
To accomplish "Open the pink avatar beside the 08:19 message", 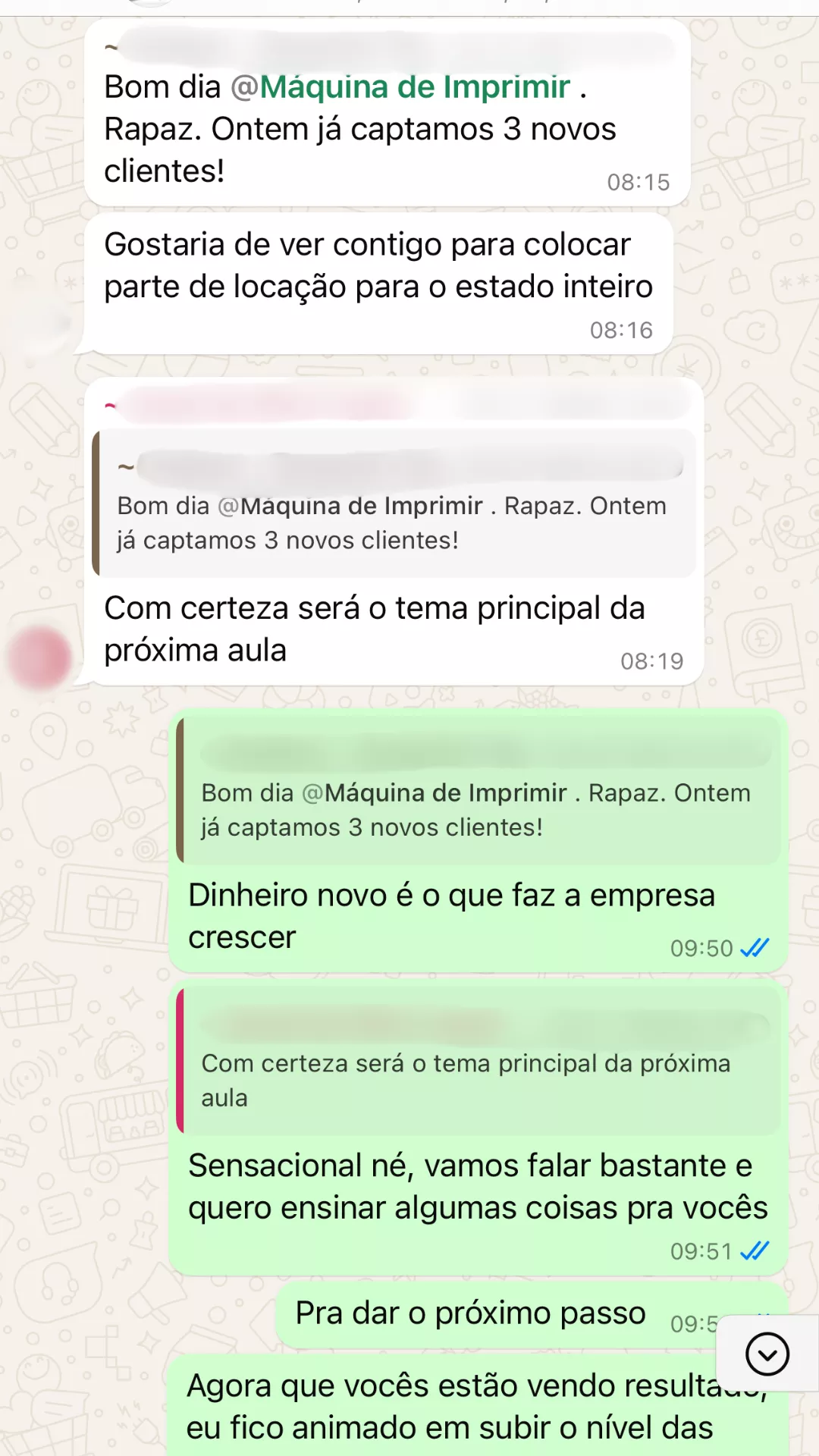I will pos(39,657).
